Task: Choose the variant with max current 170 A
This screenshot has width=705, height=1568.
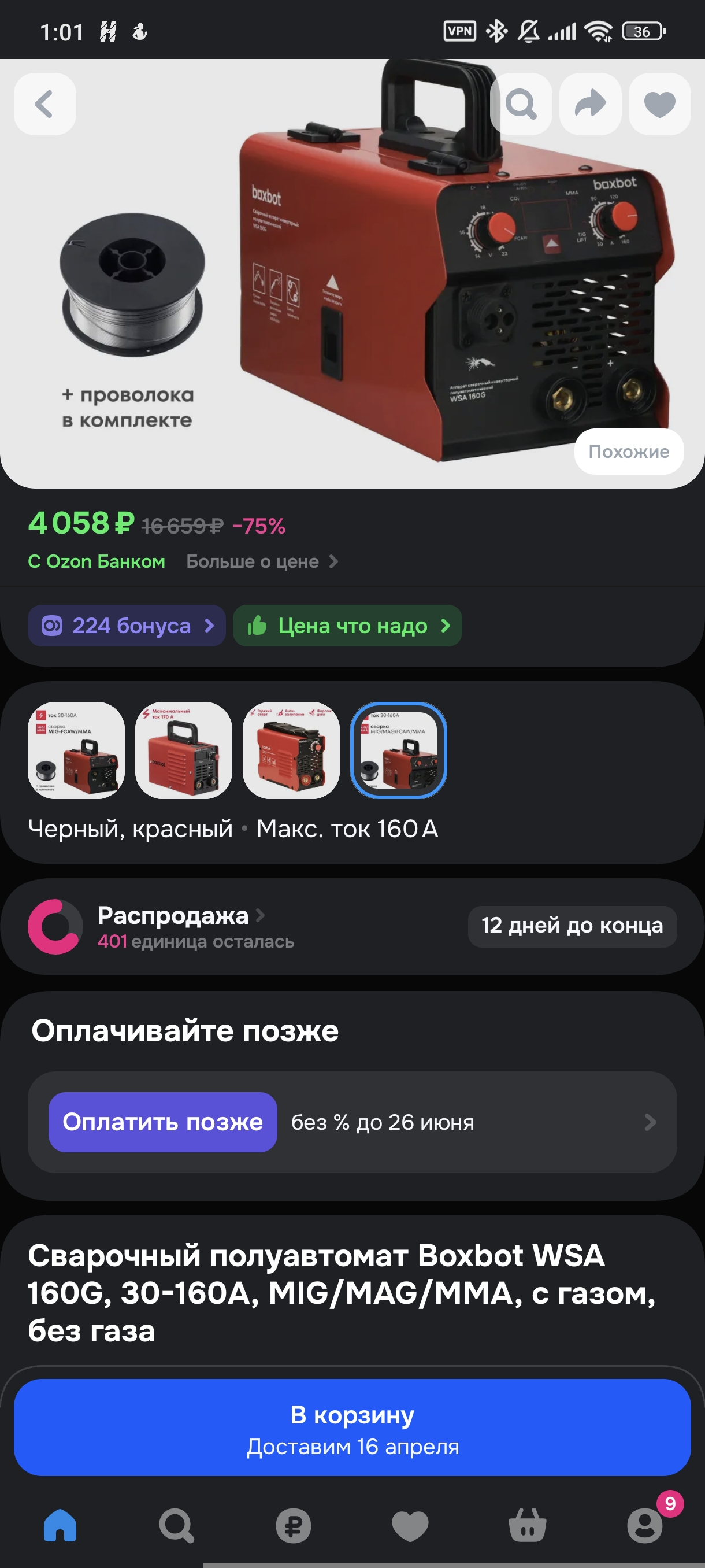Action: 184,750
